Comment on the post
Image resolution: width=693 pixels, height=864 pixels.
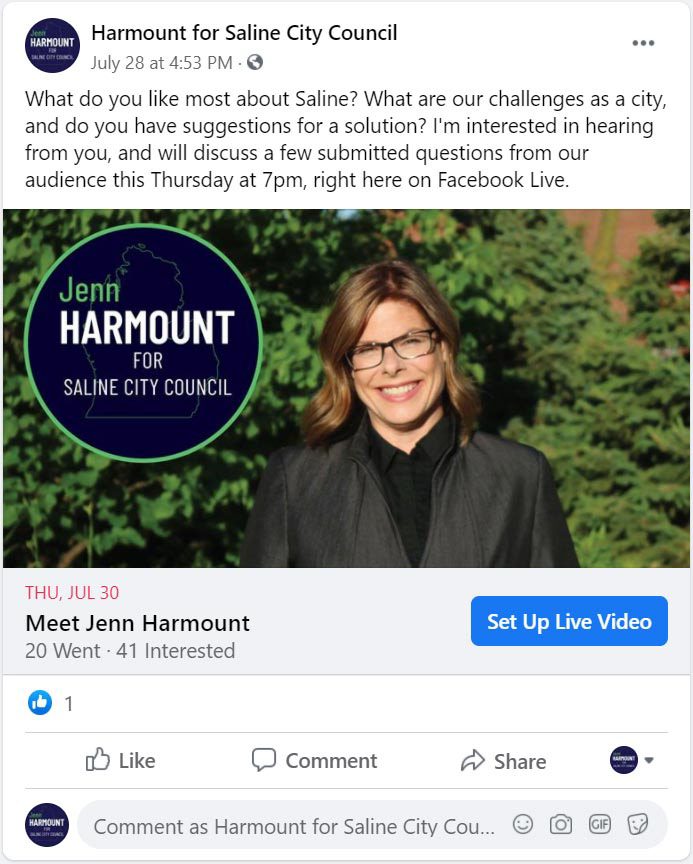coord(314,760)
